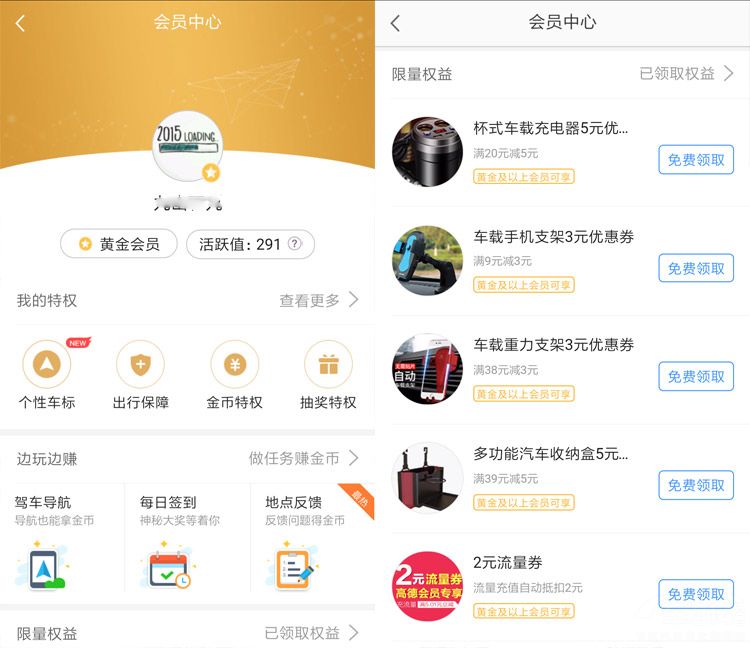
Task: Claim the 车载重力支架3元优惠券 for free
Action: click(696, 377)
